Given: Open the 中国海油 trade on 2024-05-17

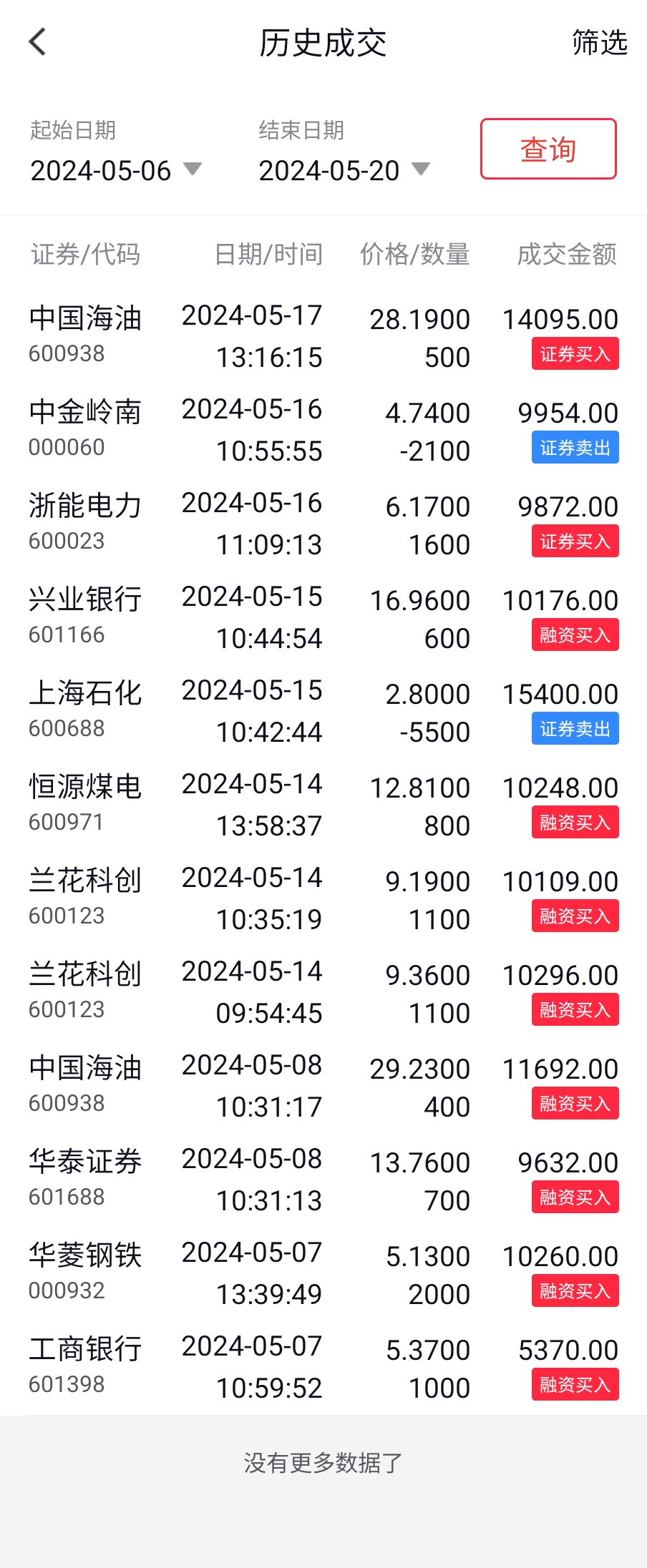Looking at the screenshot, I should pyautogui.click(x=323, y=336).
